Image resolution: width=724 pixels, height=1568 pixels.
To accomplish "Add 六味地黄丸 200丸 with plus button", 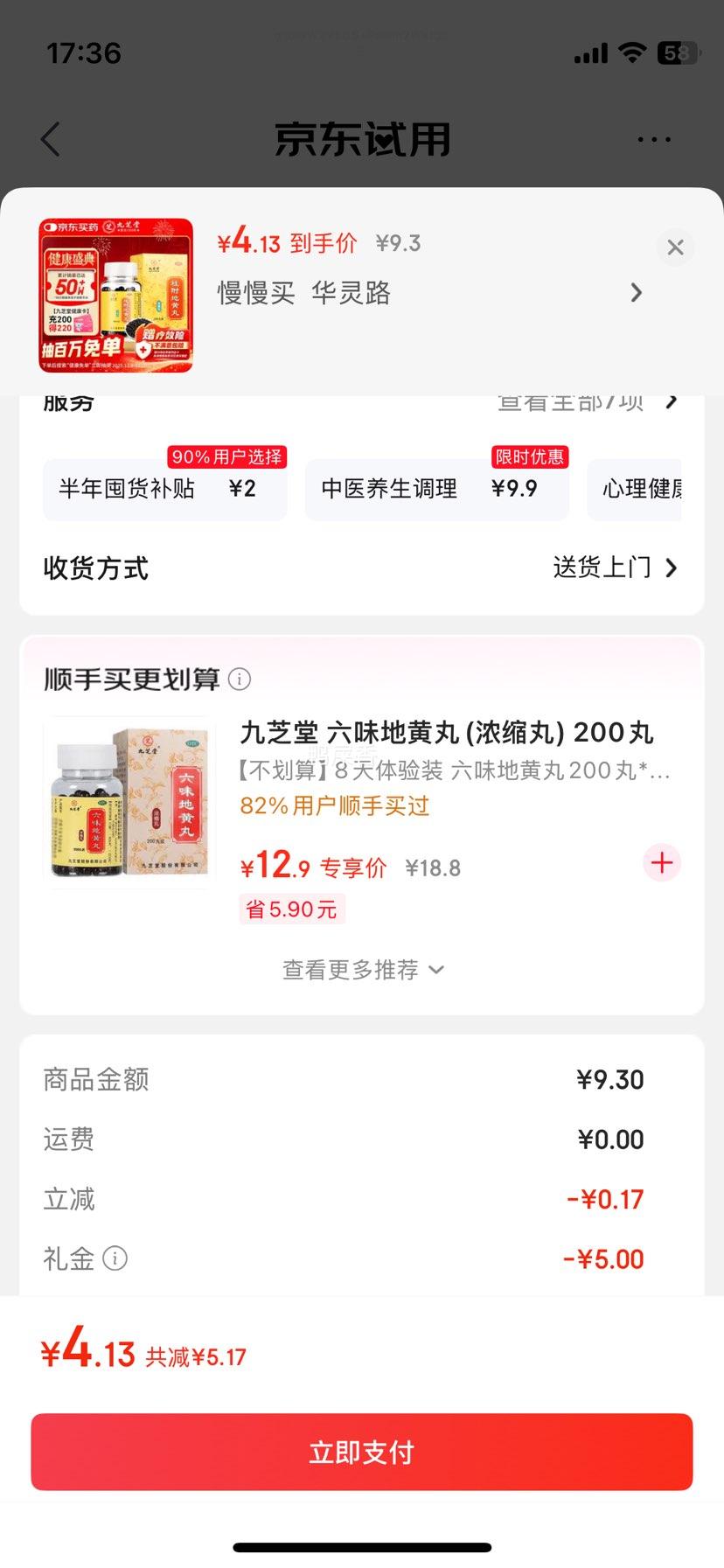I will (662, 863).
